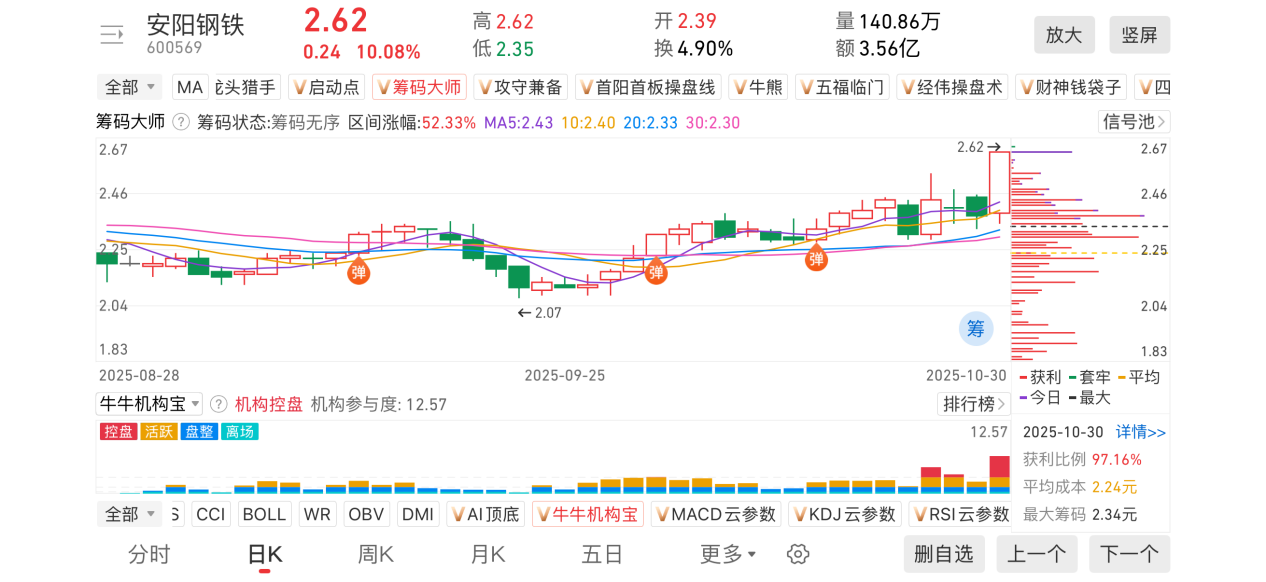
Task: Open chart settings gear
Action: click(x=797, y=554)
